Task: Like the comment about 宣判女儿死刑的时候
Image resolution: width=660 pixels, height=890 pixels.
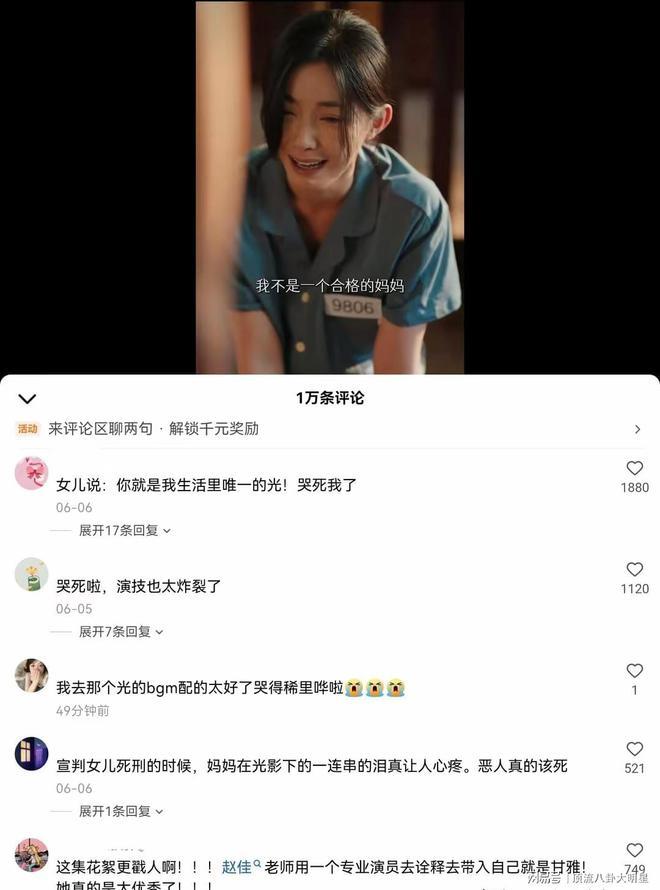Action: coord(634,749)
